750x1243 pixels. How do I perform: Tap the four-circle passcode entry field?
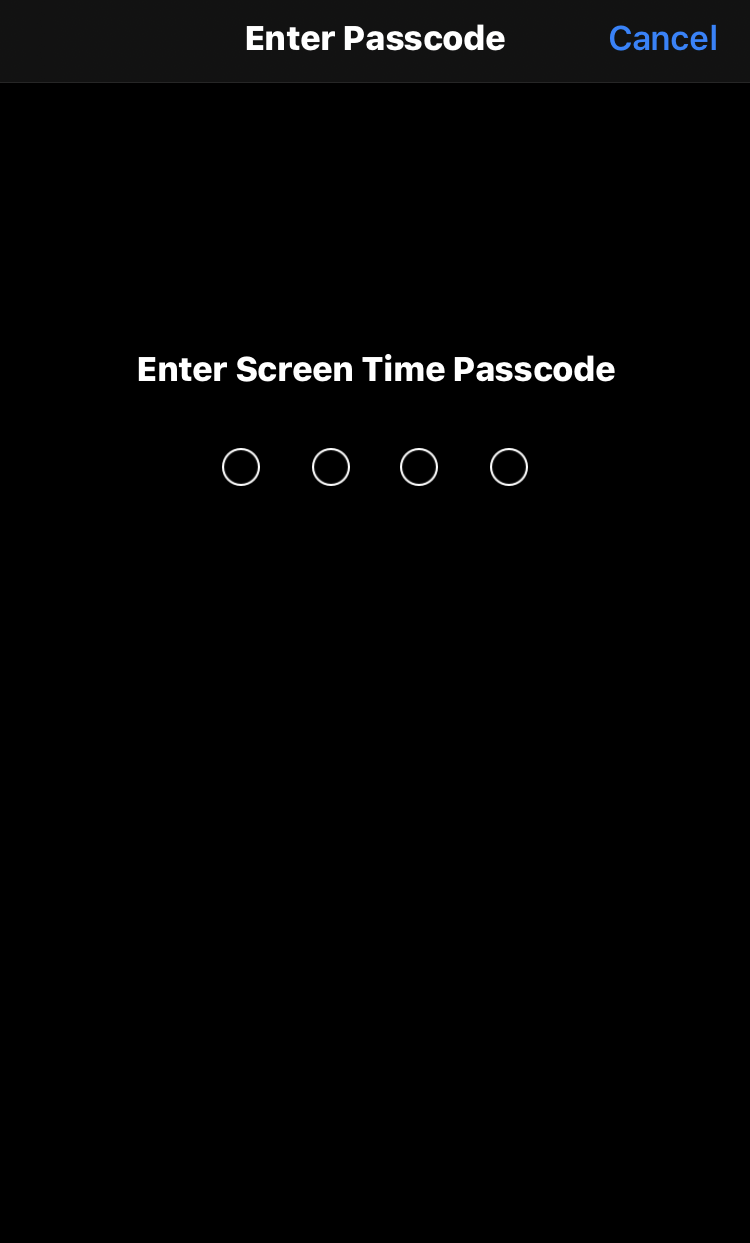375,467
